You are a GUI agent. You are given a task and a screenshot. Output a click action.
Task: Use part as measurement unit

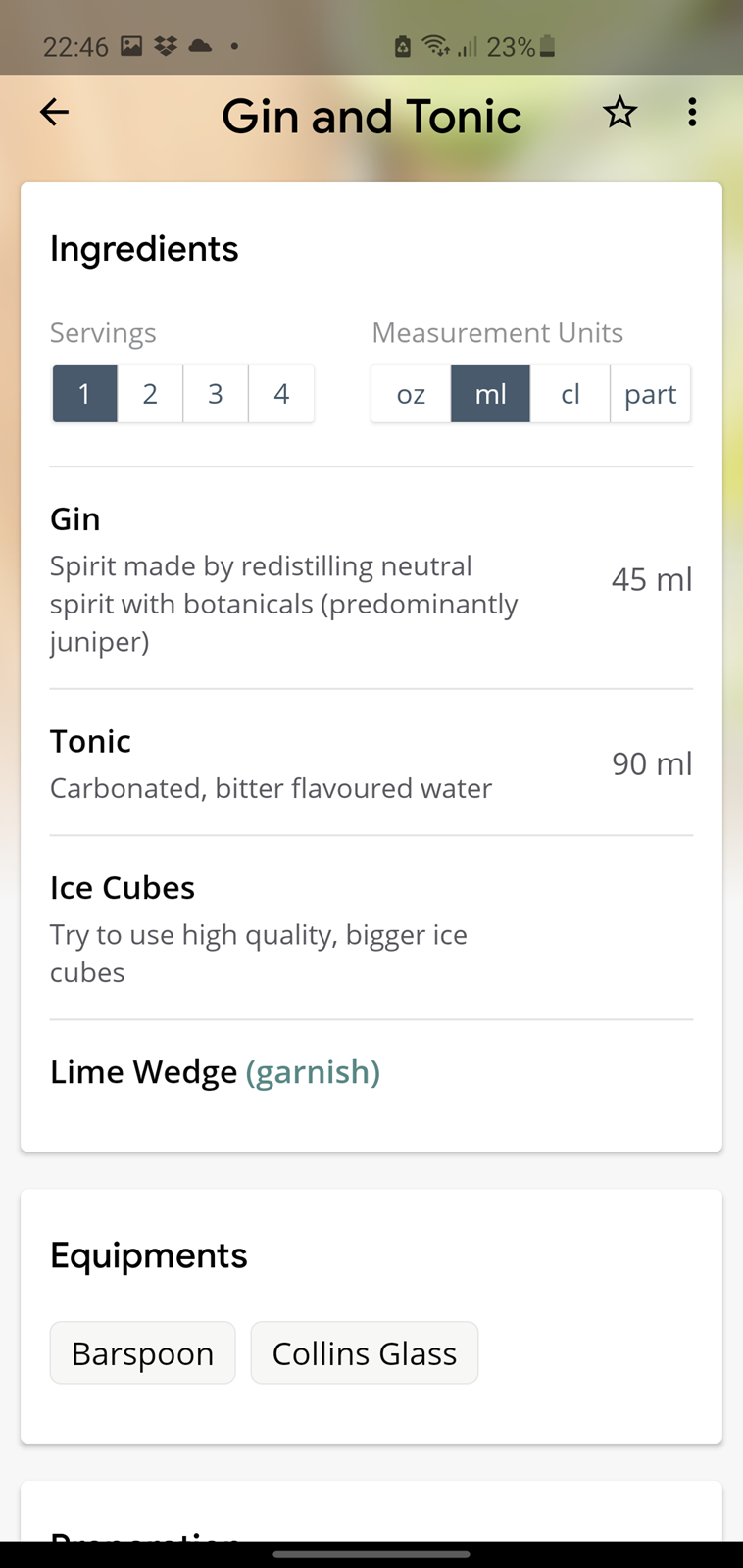coord(651,393)
